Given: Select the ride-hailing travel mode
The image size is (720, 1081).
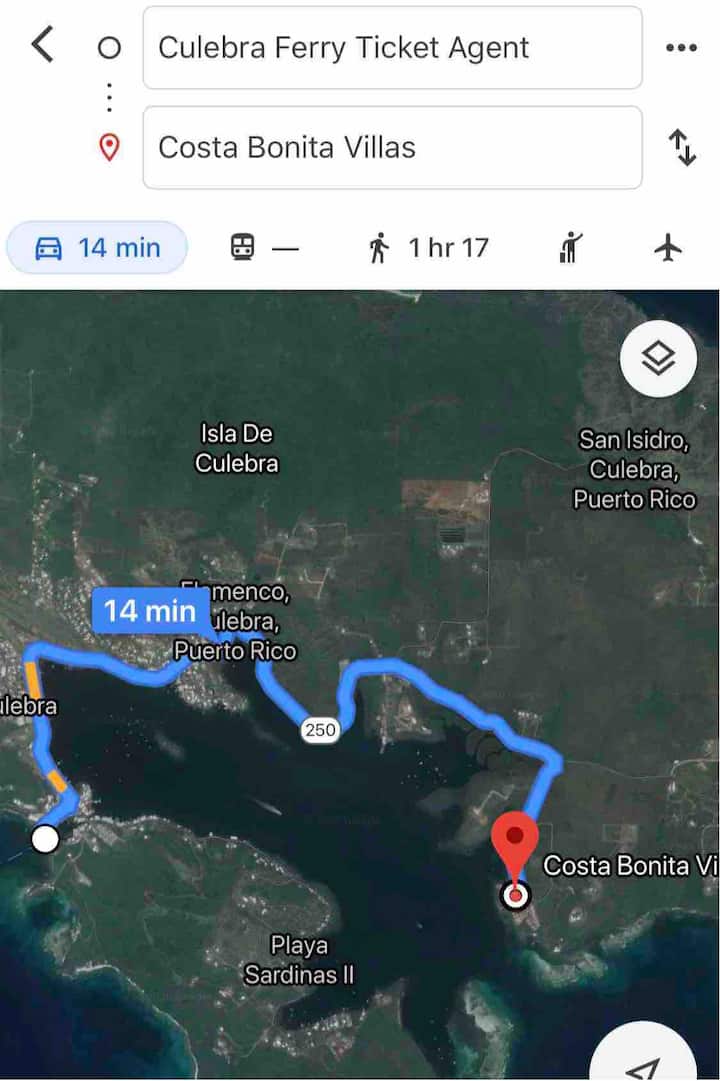Looking at the screenshot, I should pos(571,248).
